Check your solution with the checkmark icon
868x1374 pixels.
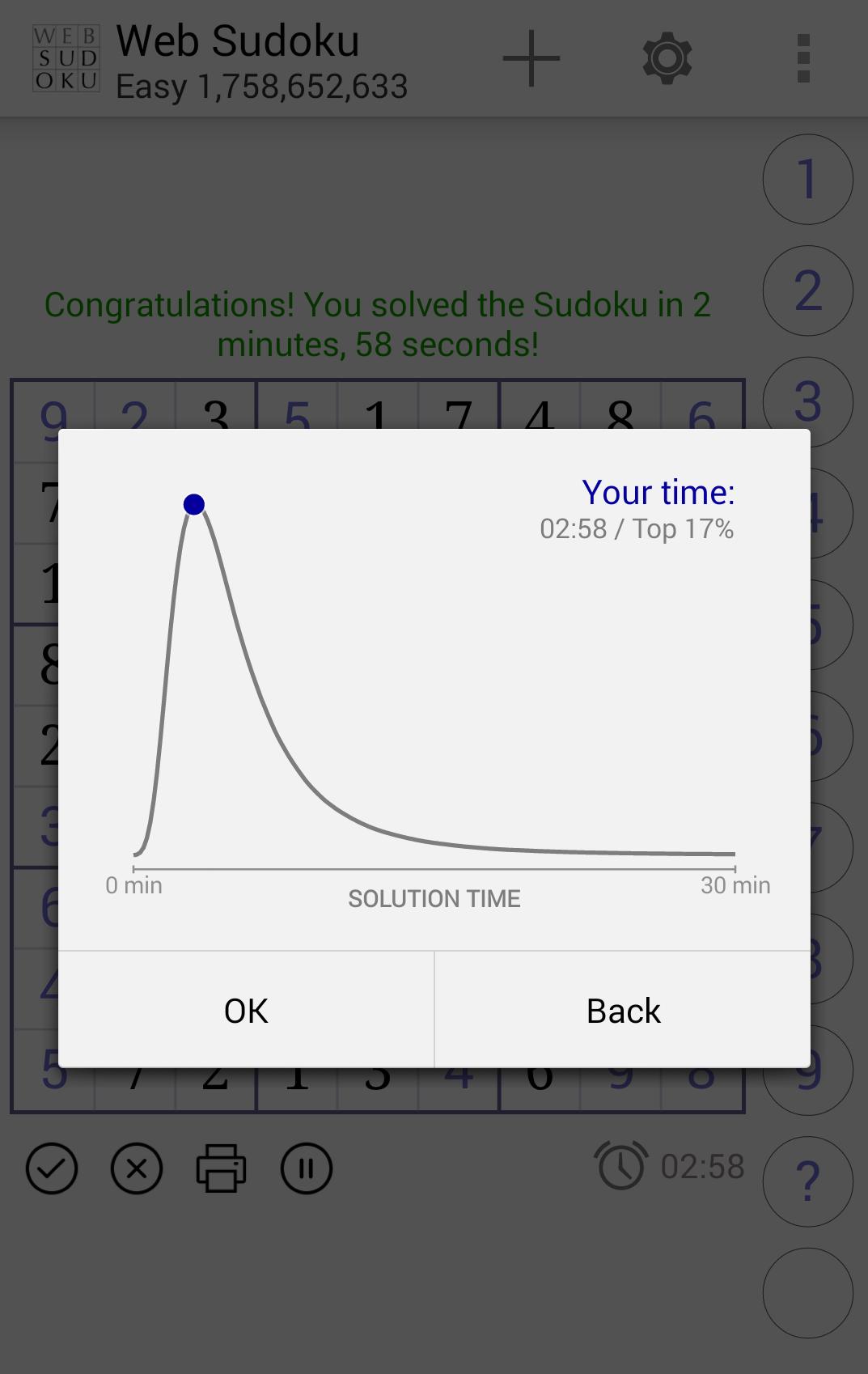click(52, 1168)
